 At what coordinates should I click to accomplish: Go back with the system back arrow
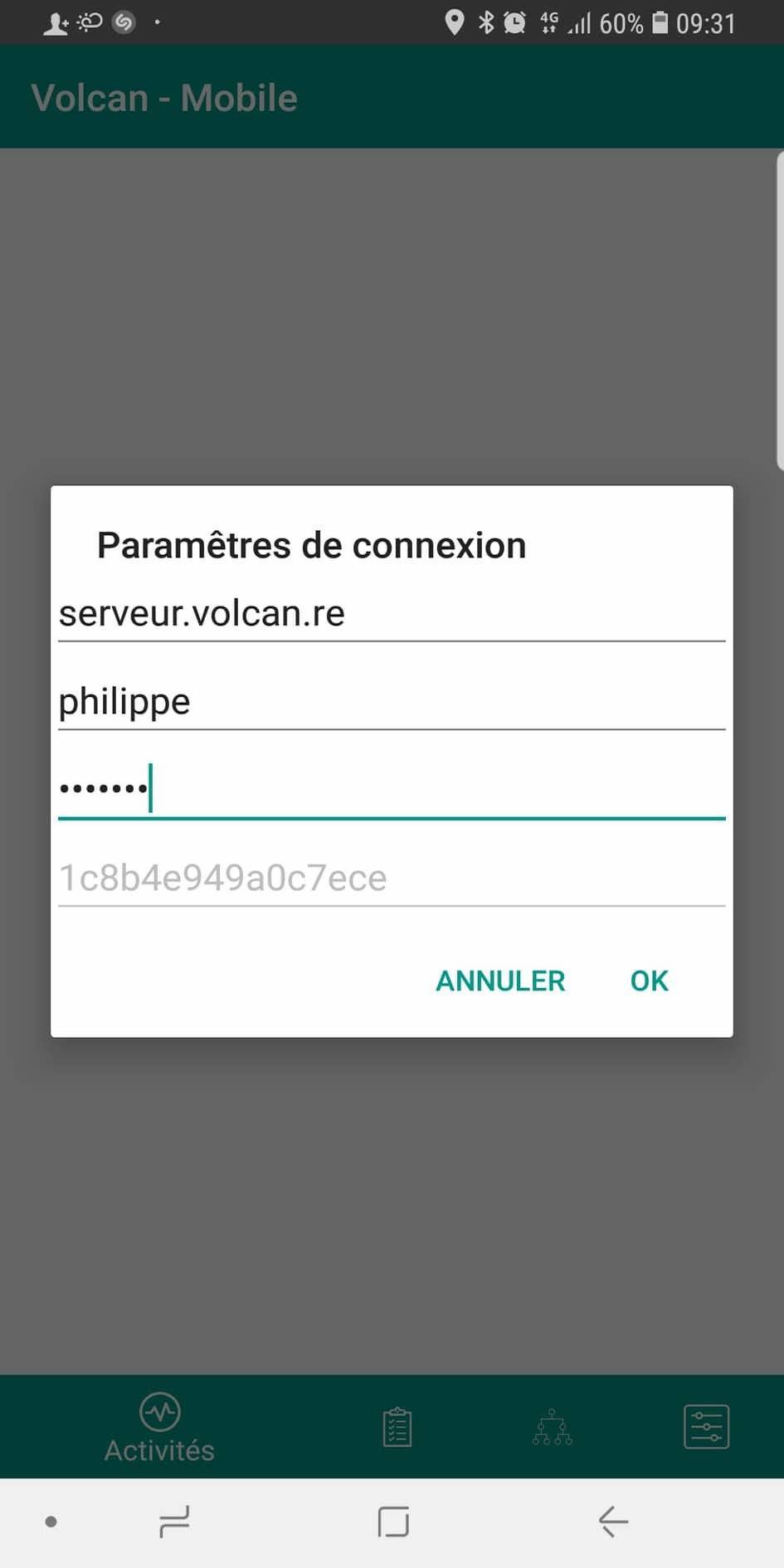(613, 1522)
